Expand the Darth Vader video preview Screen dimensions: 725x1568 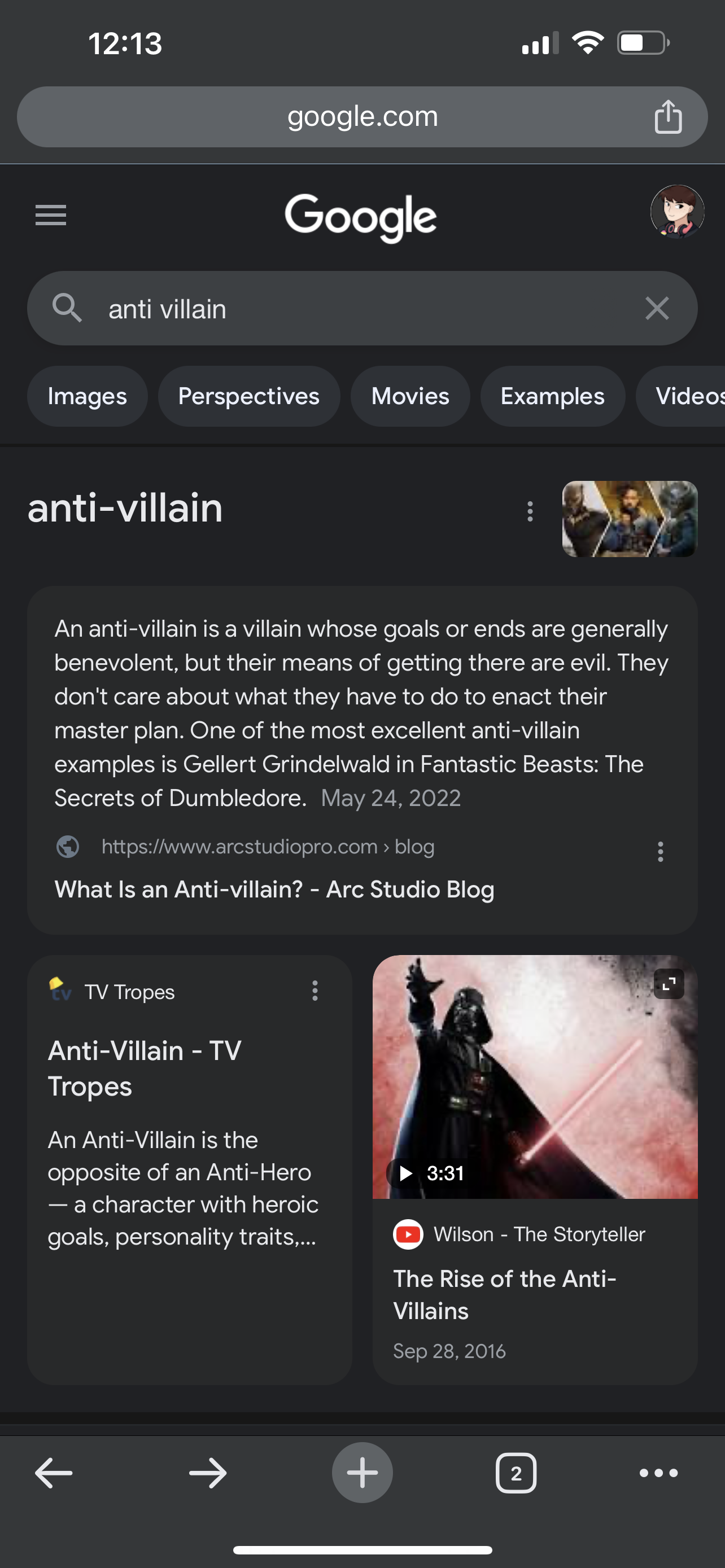tap(669, 984)
